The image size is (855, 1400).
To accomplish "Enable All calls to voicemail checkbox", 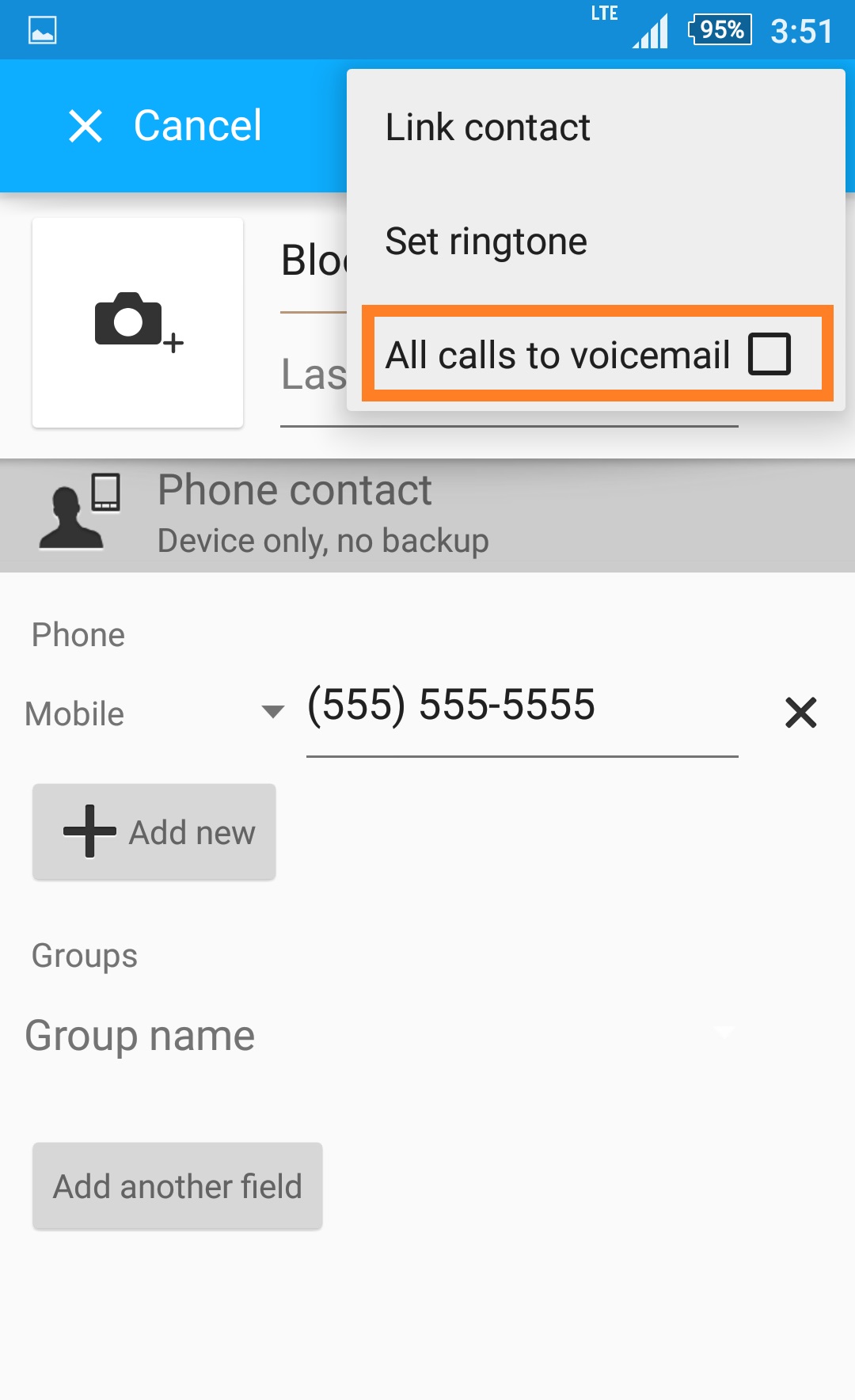I will 769,354.
